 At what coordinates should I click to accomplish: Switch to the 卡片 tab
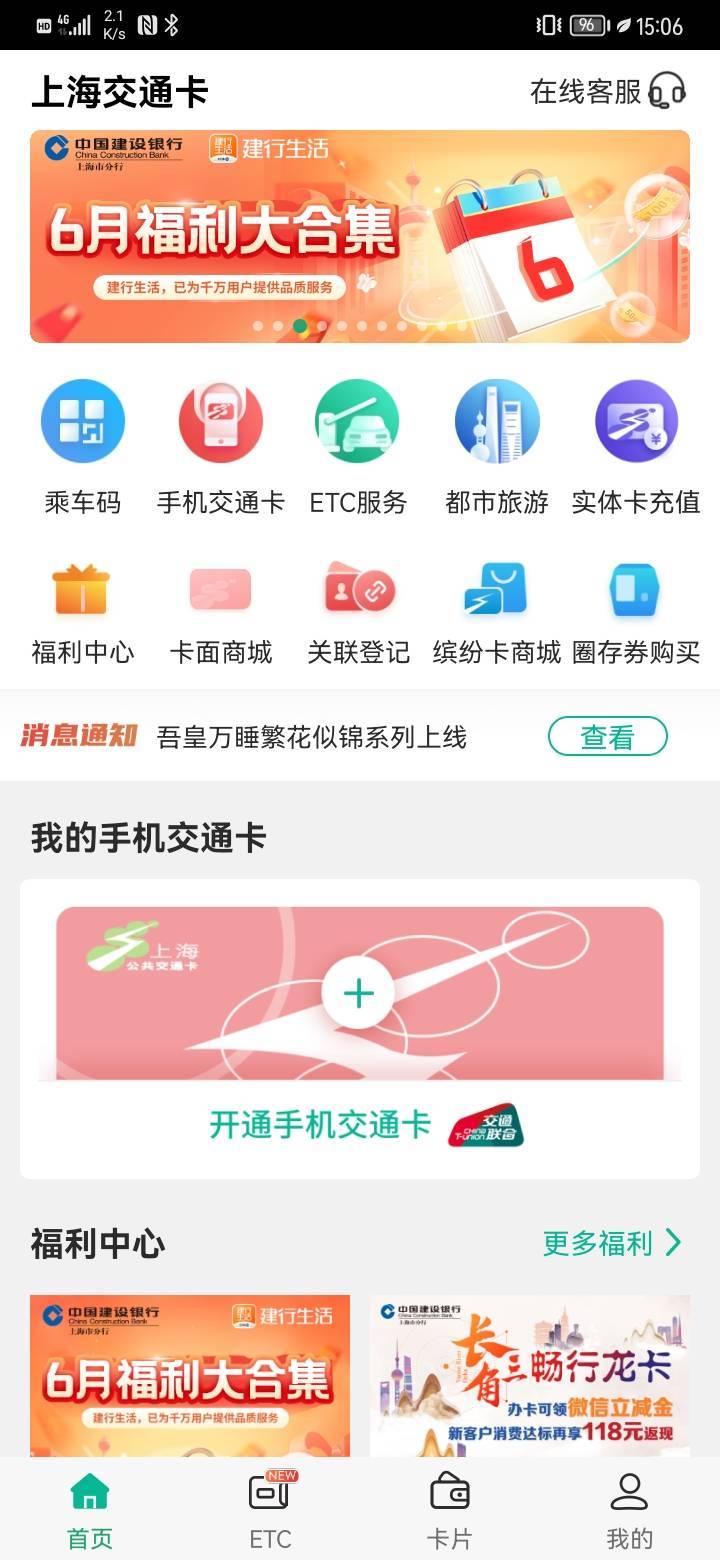tap(449, 1510)
